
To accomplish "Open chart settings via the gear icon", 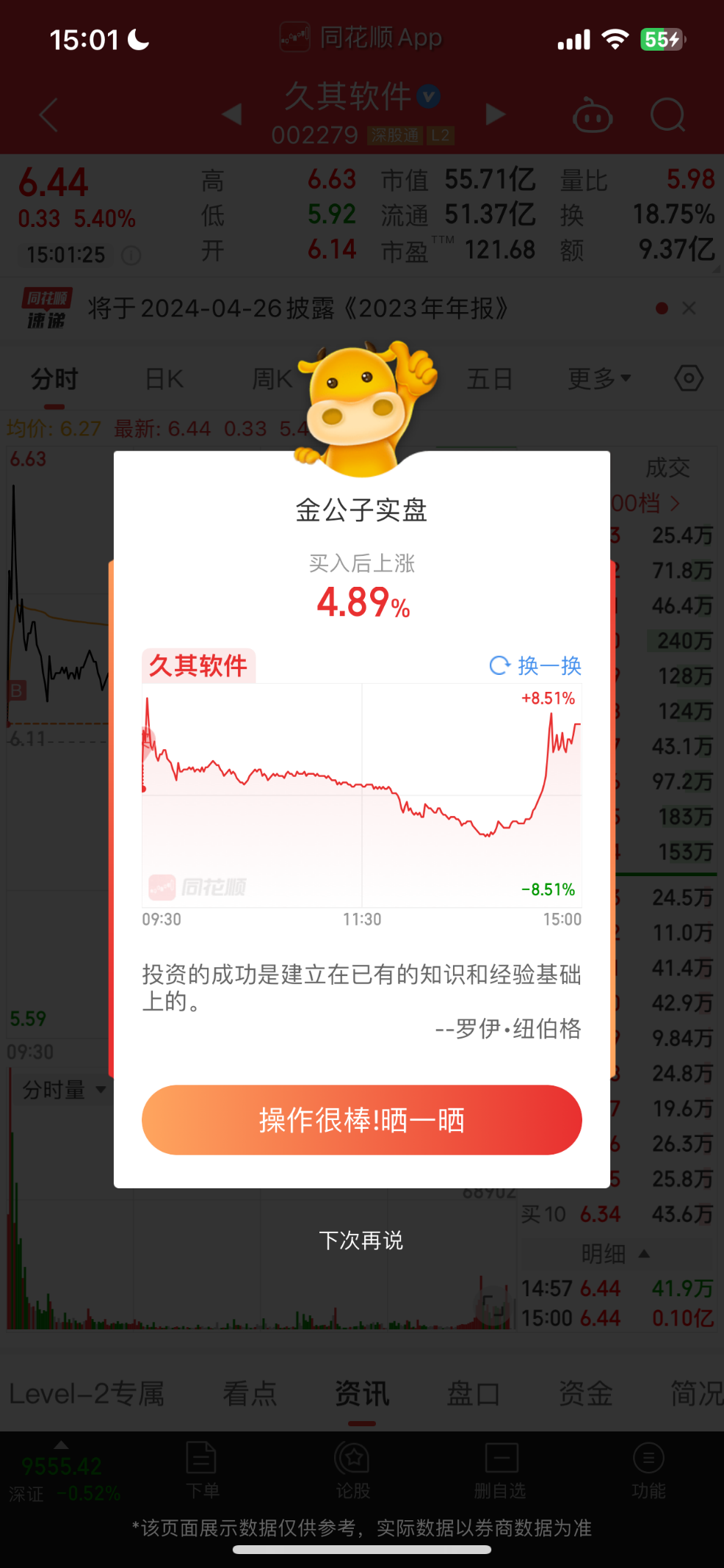I will (x=688, y=378).
